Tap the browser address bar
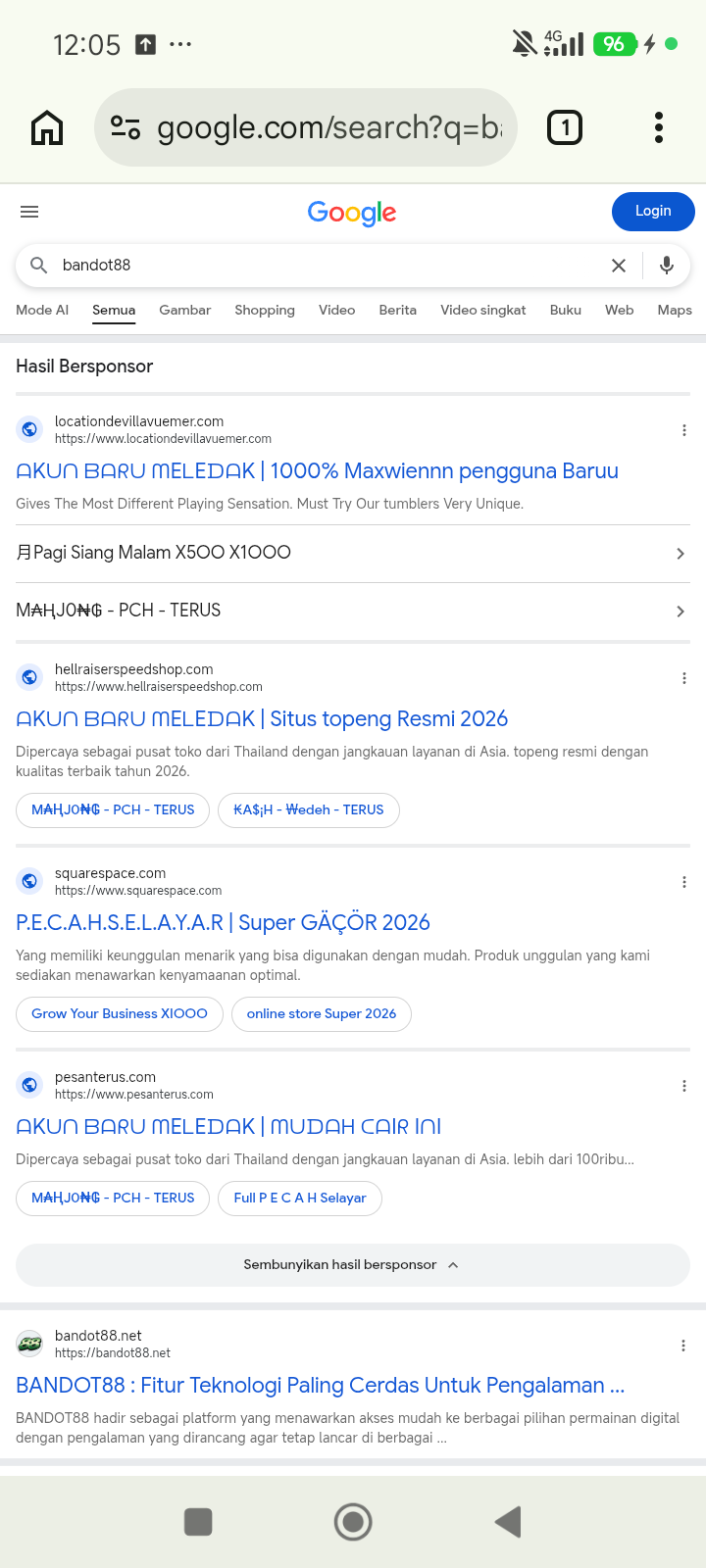The width and height of the screenshot is (706, 1568). tap(306, 127)
